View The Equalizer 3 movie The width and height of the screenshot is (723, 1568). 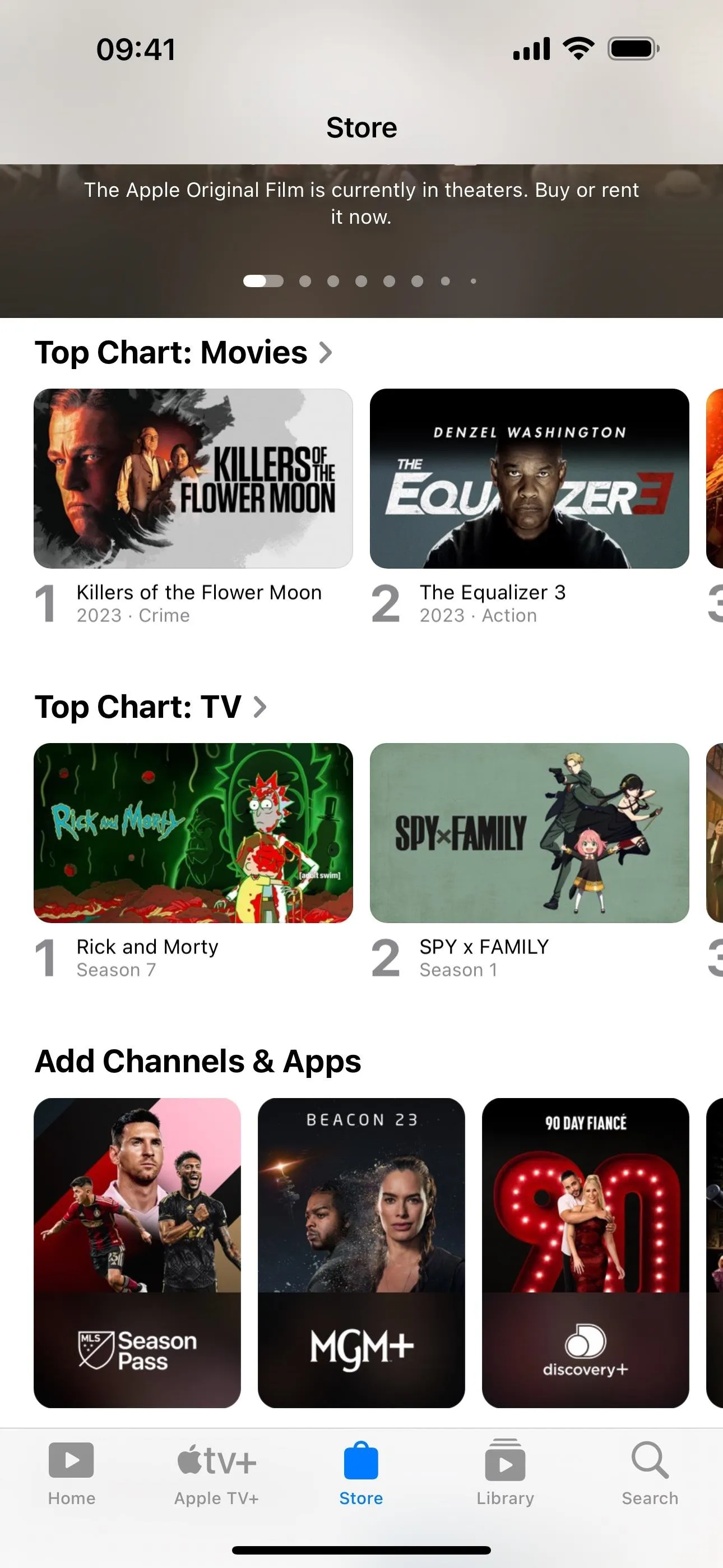(x=529, y=478)
